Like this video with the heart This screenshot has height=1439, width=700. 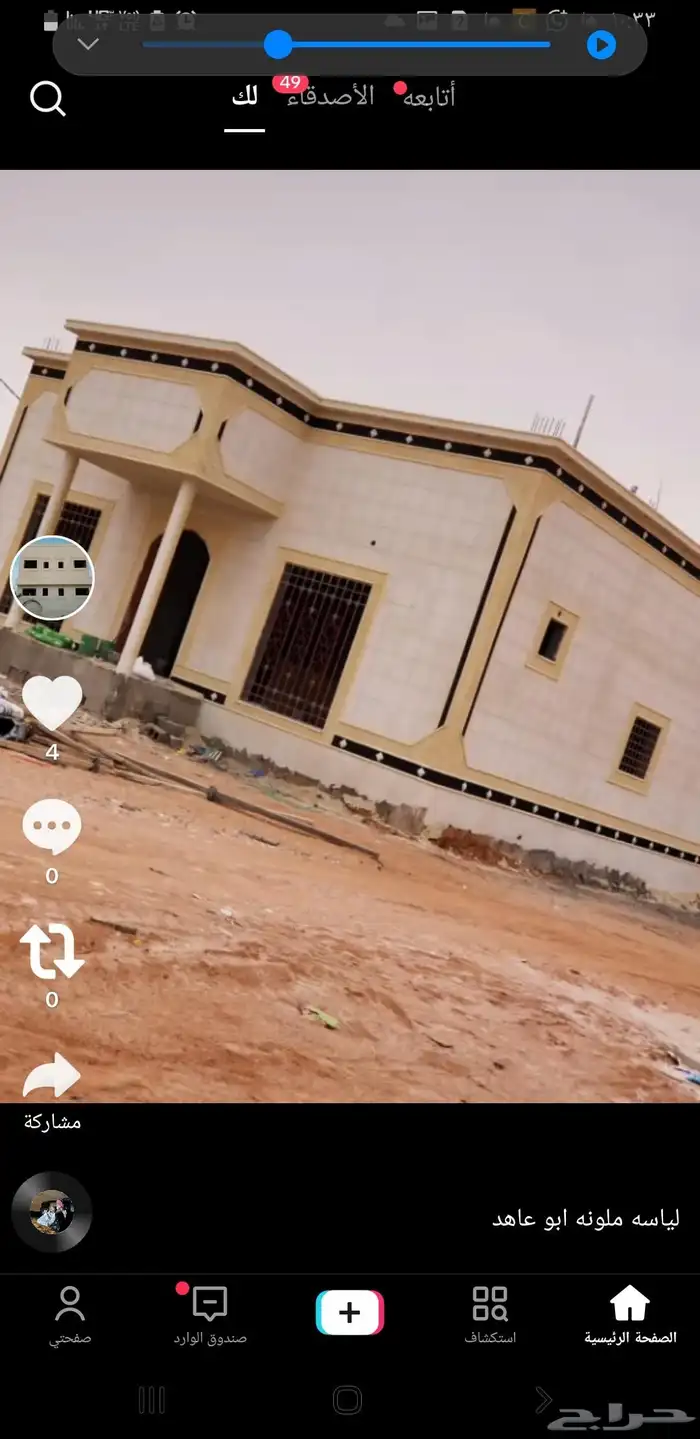(x=52, y=703)
